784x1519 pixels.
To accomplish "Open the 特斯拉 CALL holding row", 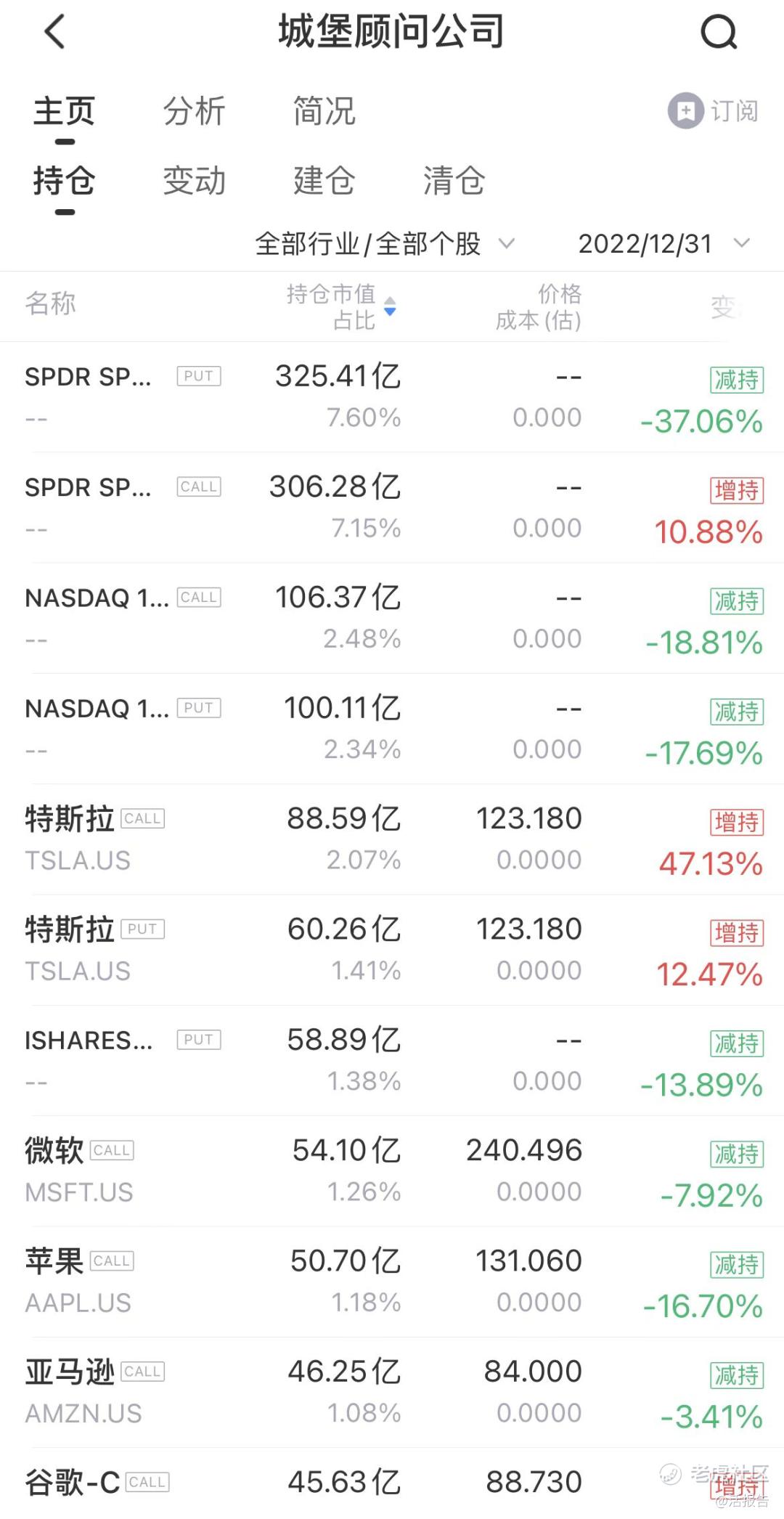I will point(392,839).
